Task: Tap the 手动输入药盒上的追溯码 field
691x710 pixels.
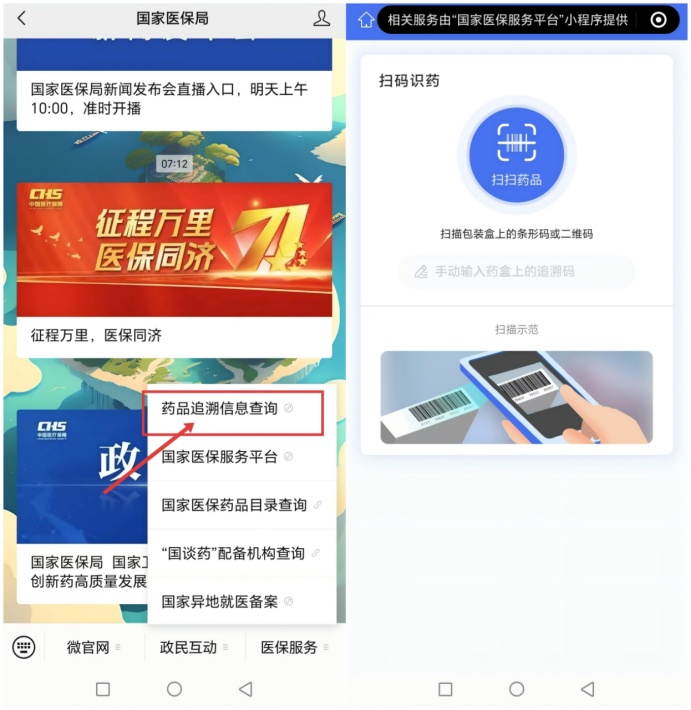Action: point(516,271)
